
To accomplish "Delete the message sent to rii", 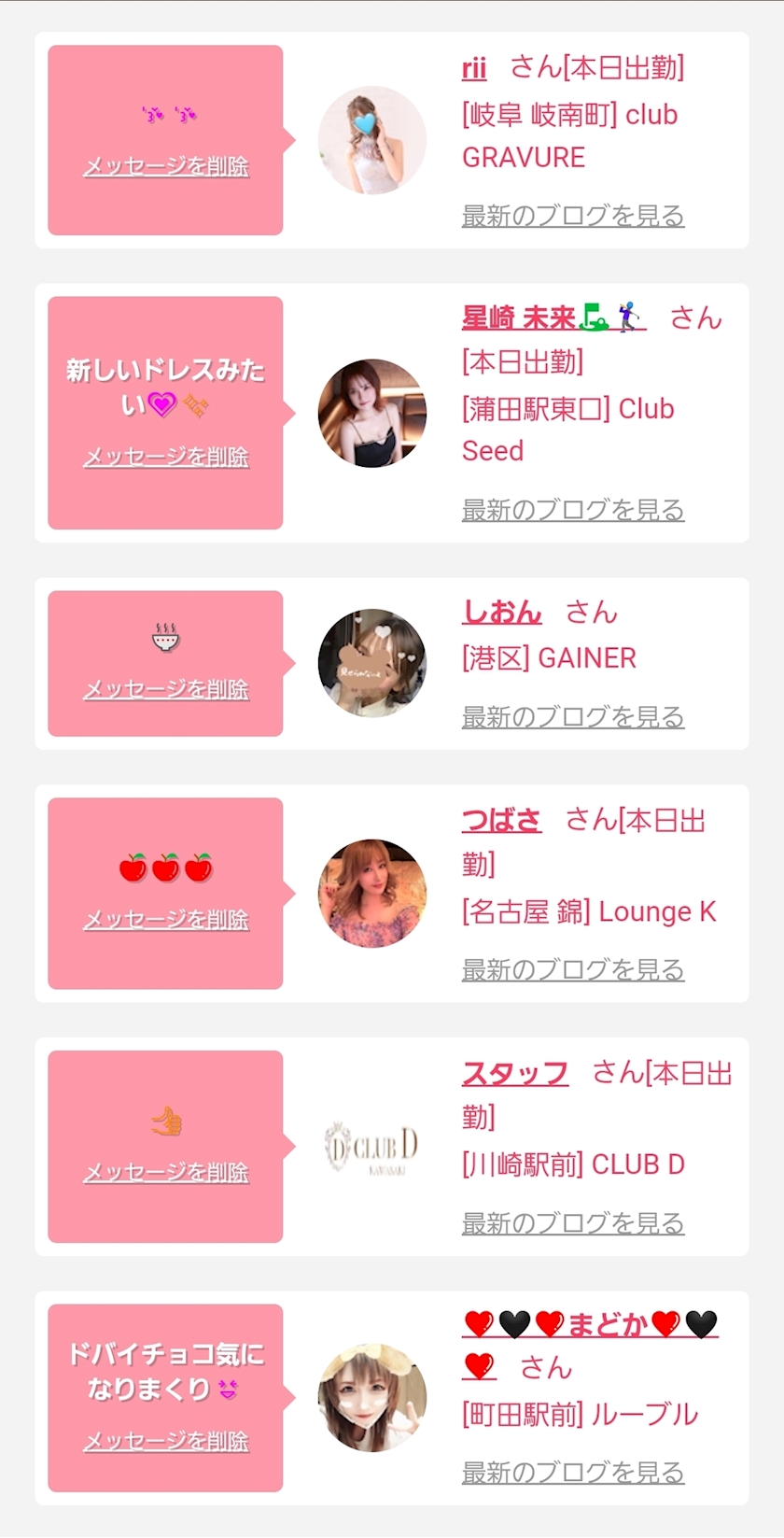I will point(166,166).
